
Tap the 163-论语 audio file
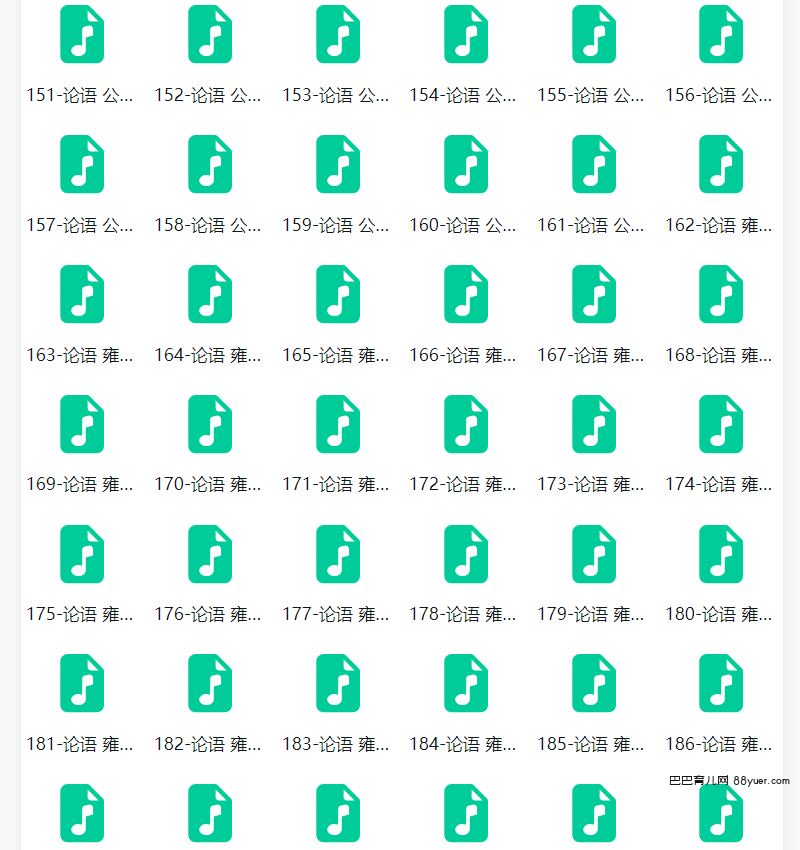click(x=82, y=294)
